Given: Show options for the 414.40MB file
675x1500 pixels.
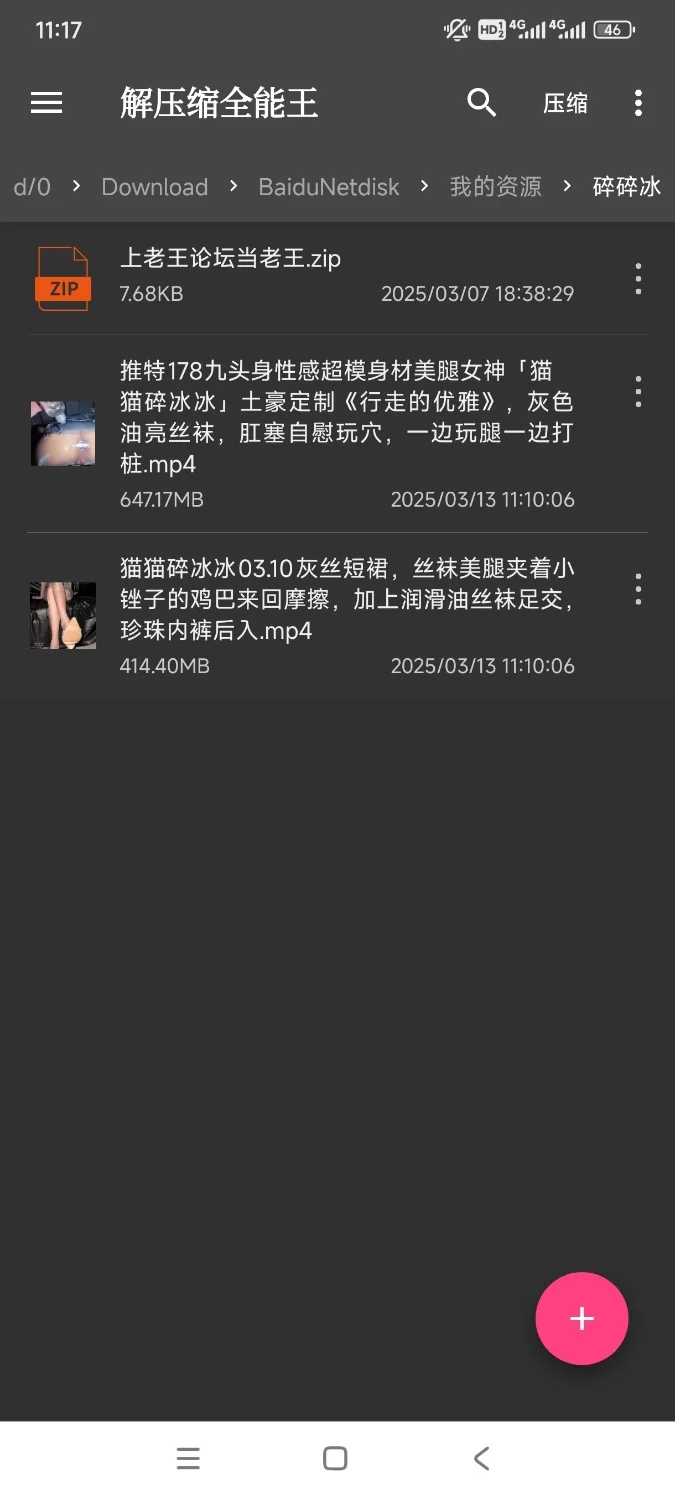Looking at the screenshot, I should click(x=638, y=590).
